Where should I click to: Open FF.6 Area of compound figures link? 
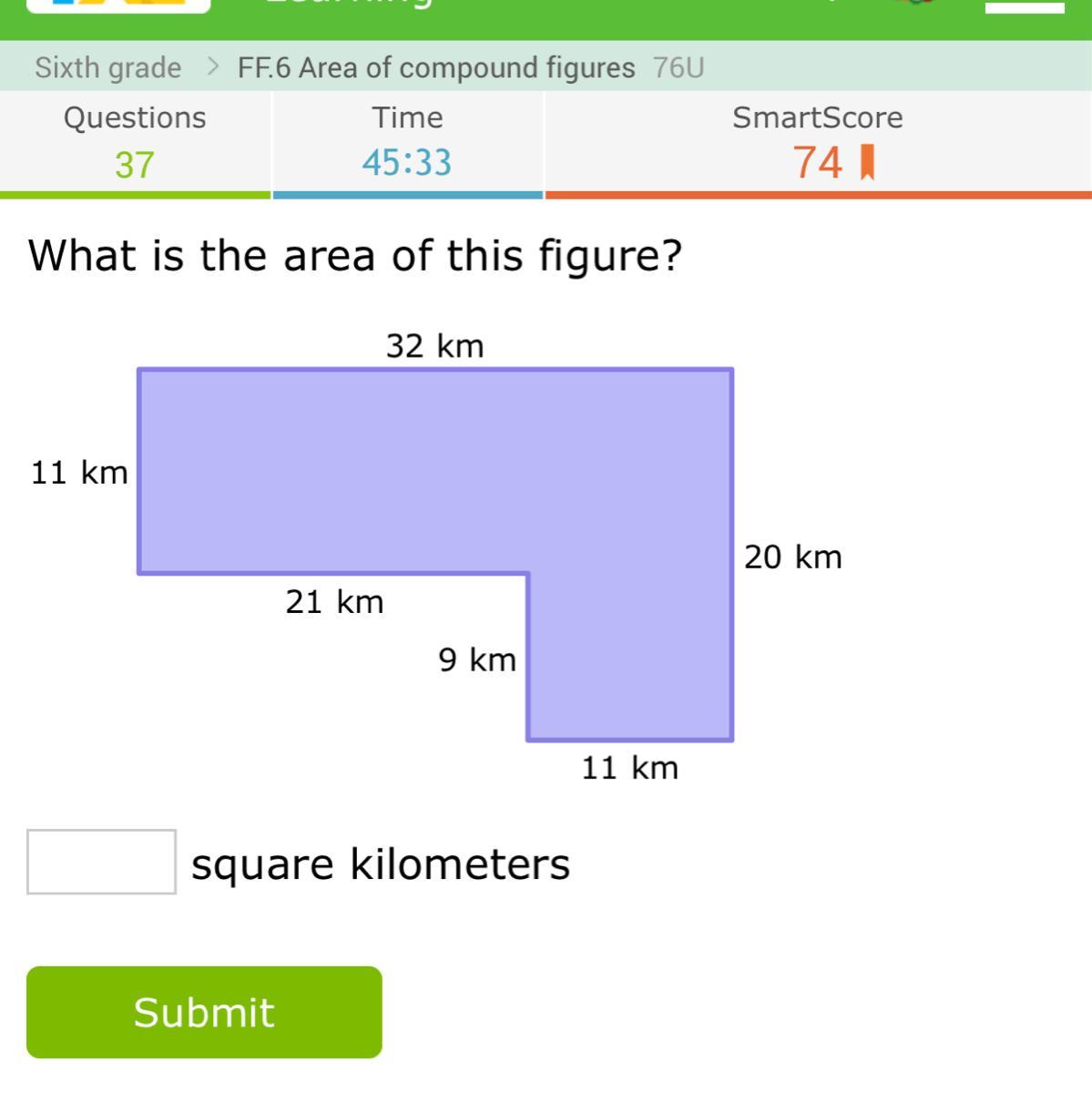(436, 67)
